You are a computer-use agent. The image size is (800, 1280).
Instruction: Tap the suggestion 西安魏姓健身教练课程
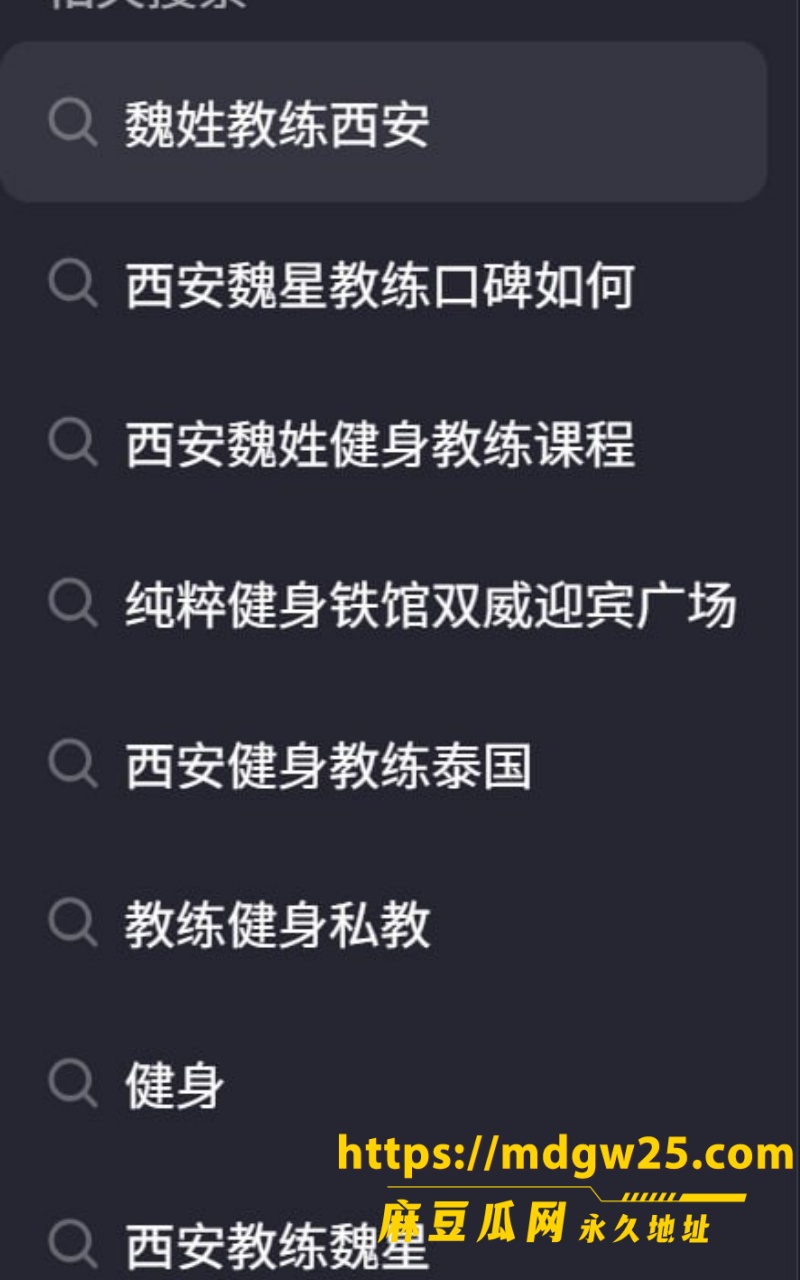[x=383, y=445]
